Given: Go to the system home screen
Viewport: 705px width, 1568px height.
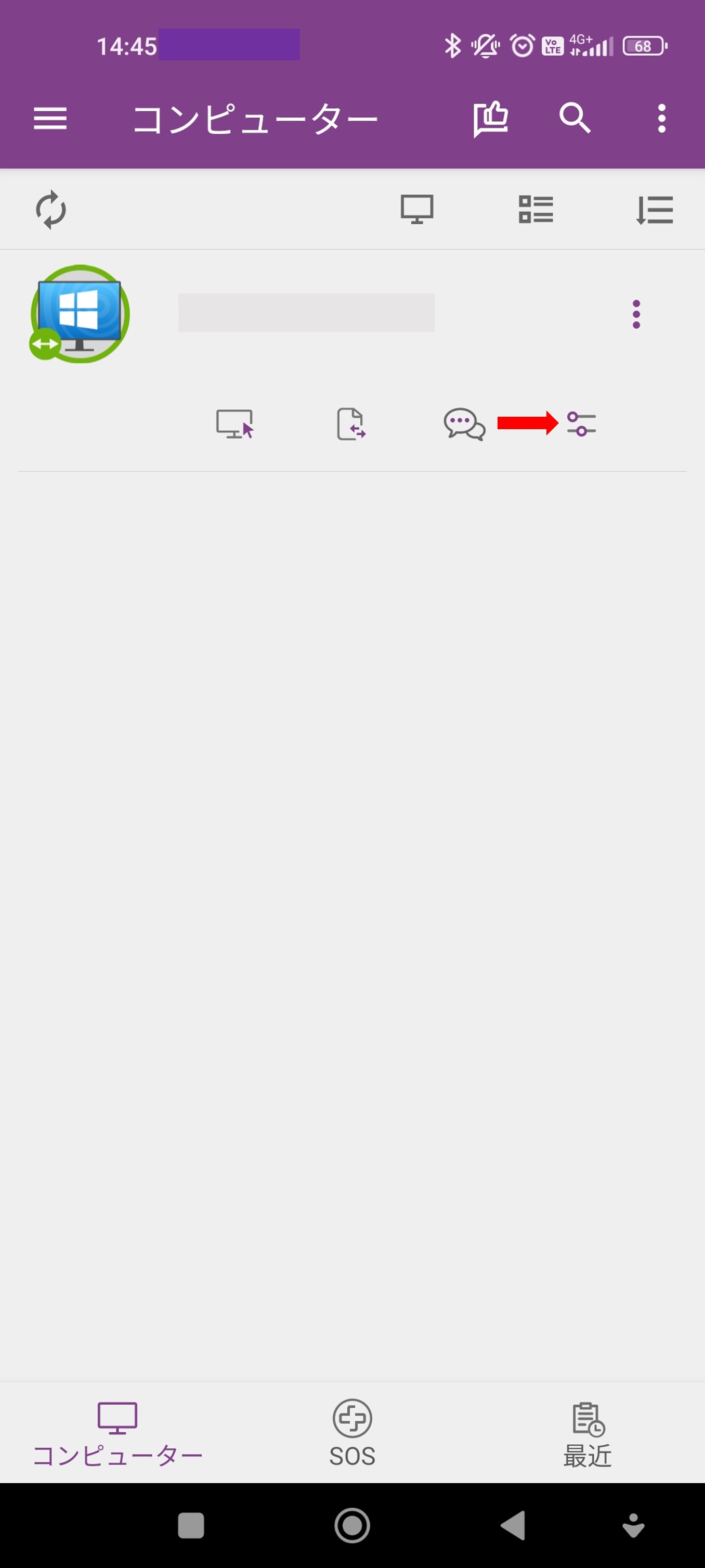Looking at the screenshot, I should (352, 1525).
